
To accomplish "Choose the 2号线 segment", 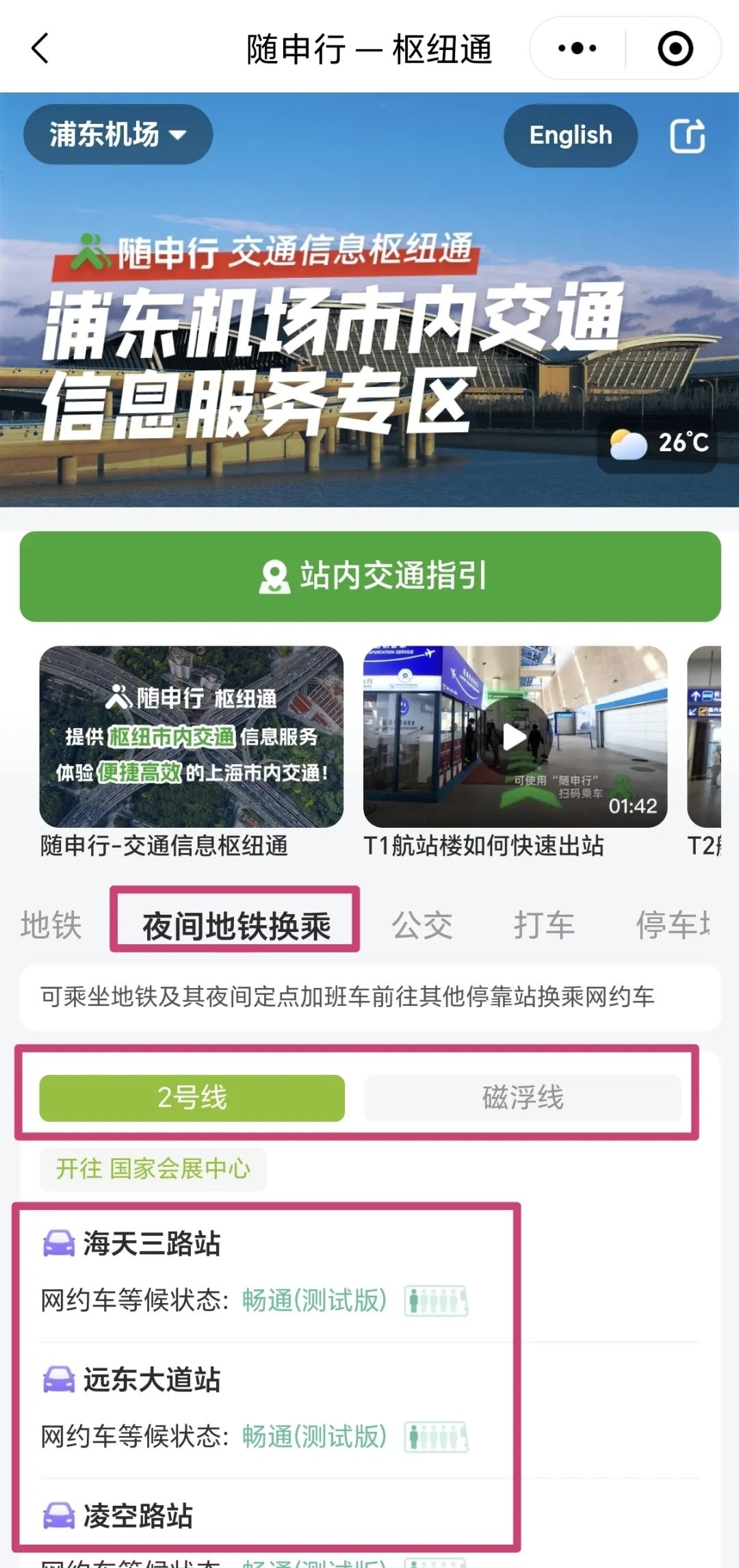I will 192,1098.
